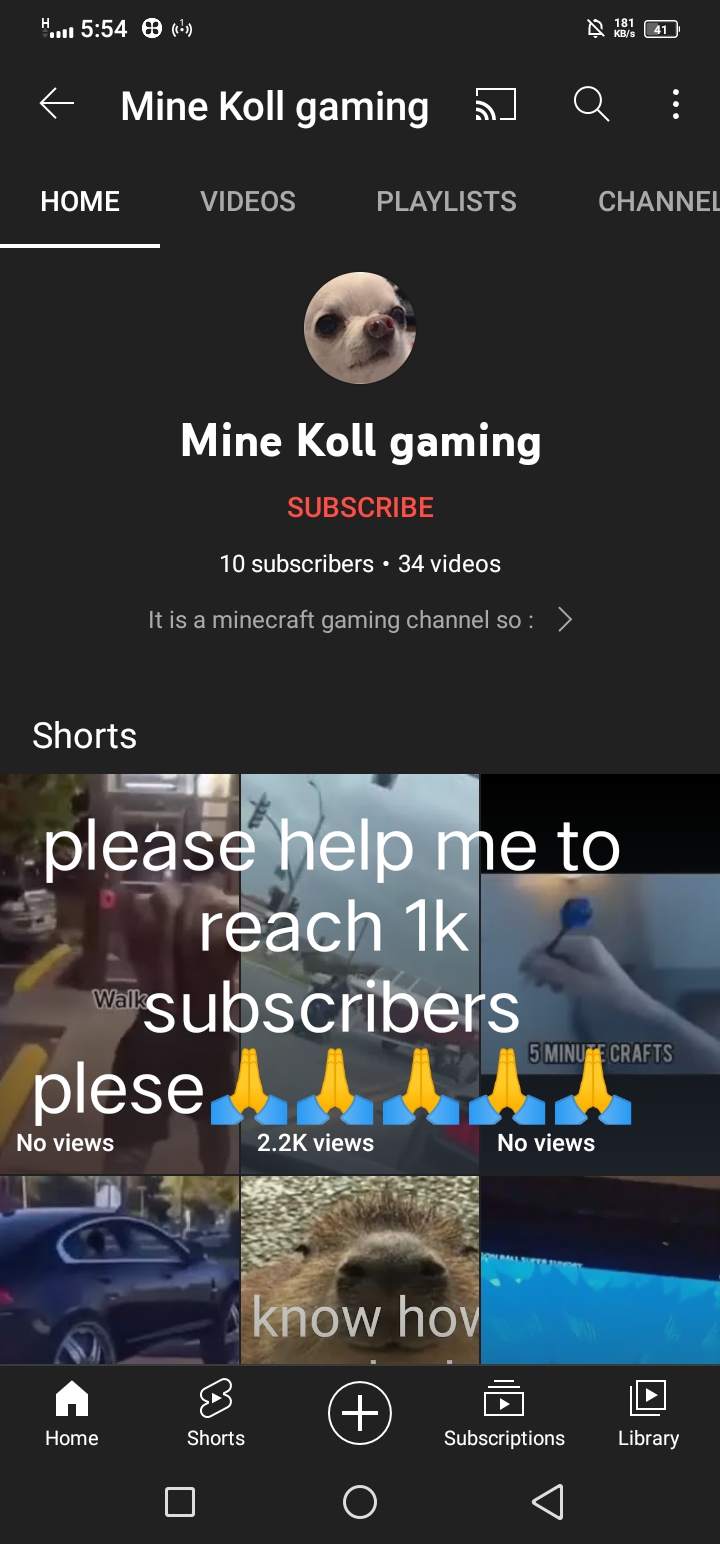Open the Short with 2.2K views

pos(360,970)
